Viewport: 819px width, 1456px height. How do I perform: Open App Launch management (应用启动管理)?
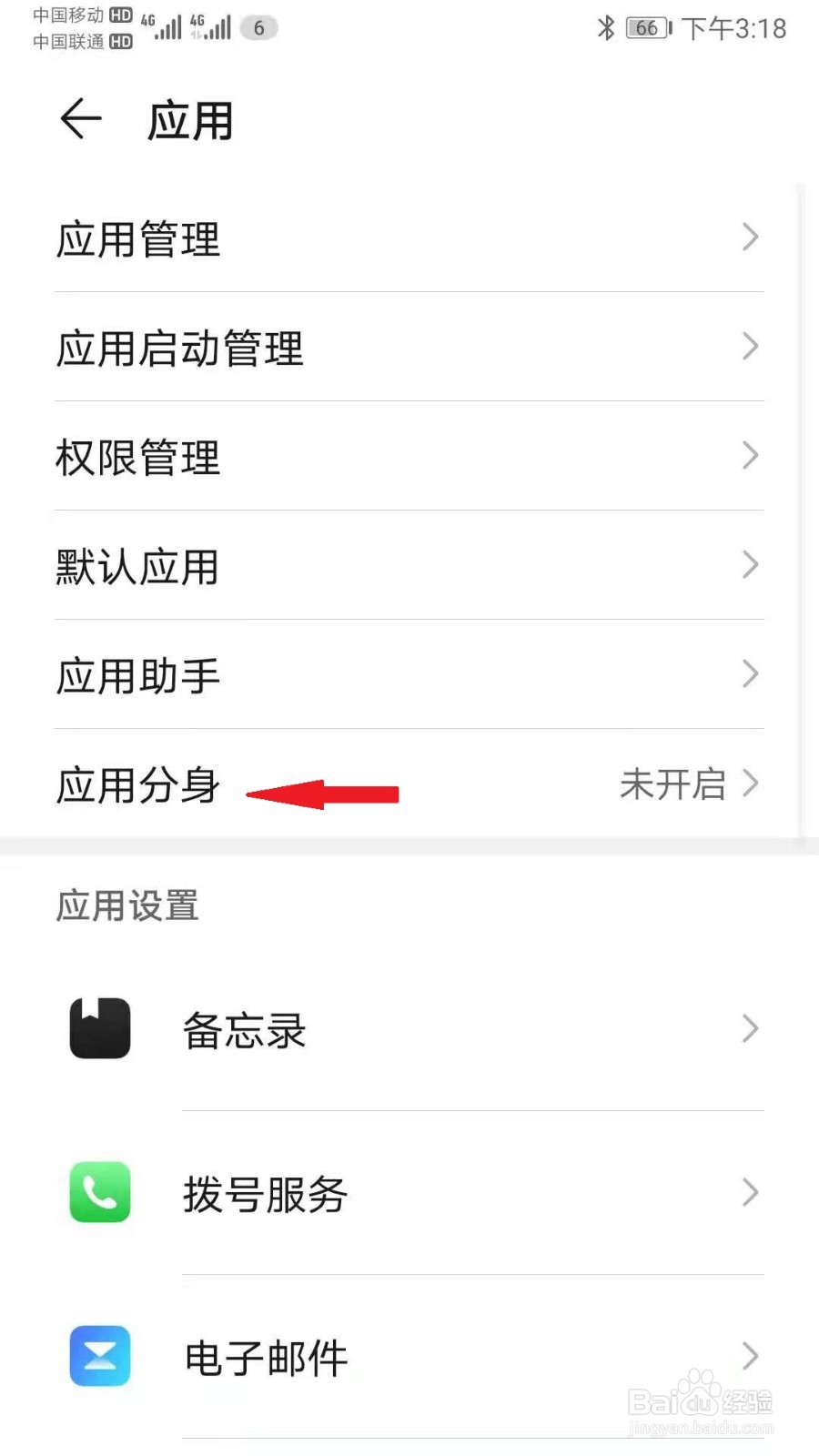click(x=179, y=349)
